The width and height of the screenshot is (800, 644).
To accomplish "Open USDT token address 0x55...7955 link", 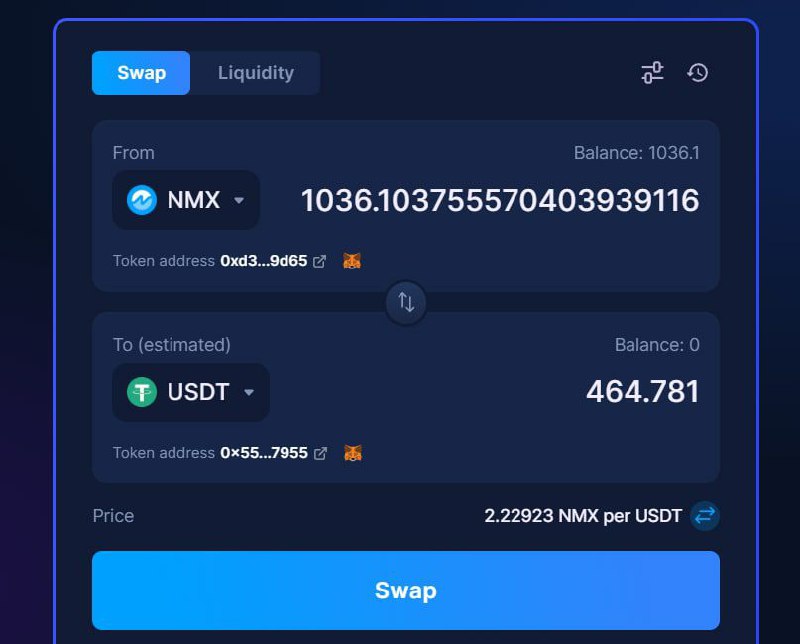I will coord(320,453).
